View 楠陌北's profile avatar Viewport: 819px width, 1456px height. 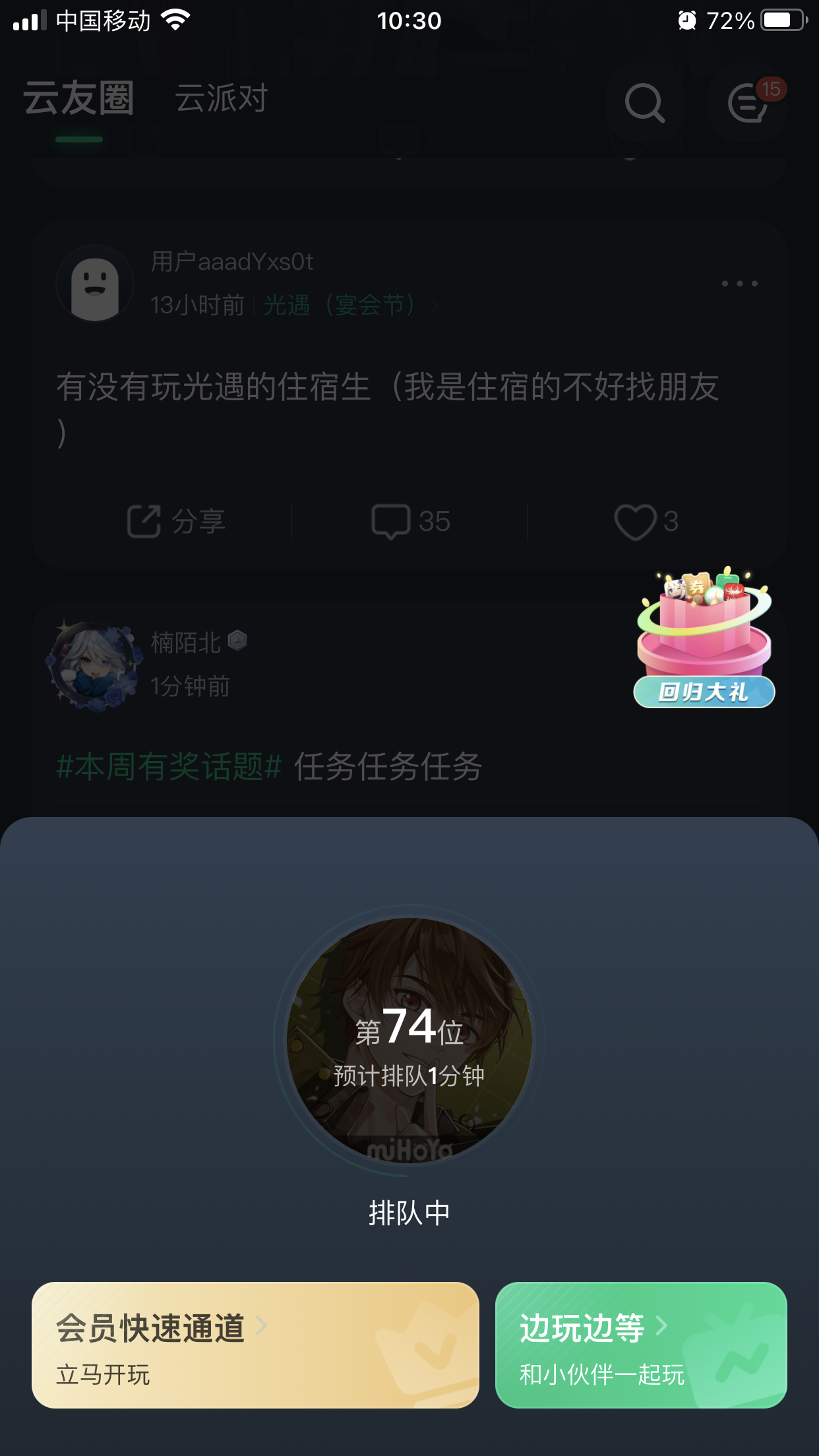tap(94, 665)
